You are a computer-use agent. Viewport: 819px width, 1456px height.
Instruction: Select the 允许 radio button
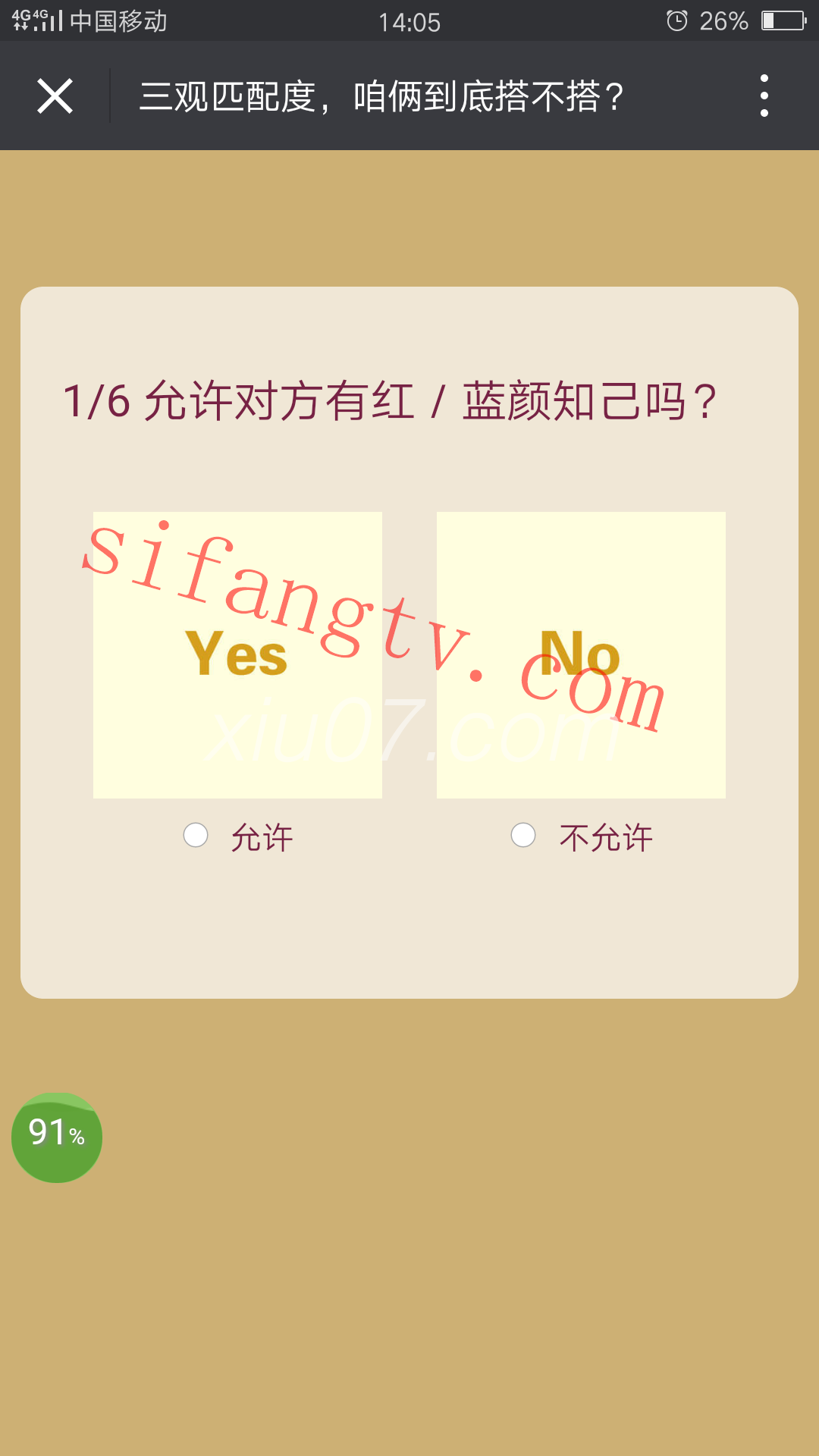(x=196, y=835)
